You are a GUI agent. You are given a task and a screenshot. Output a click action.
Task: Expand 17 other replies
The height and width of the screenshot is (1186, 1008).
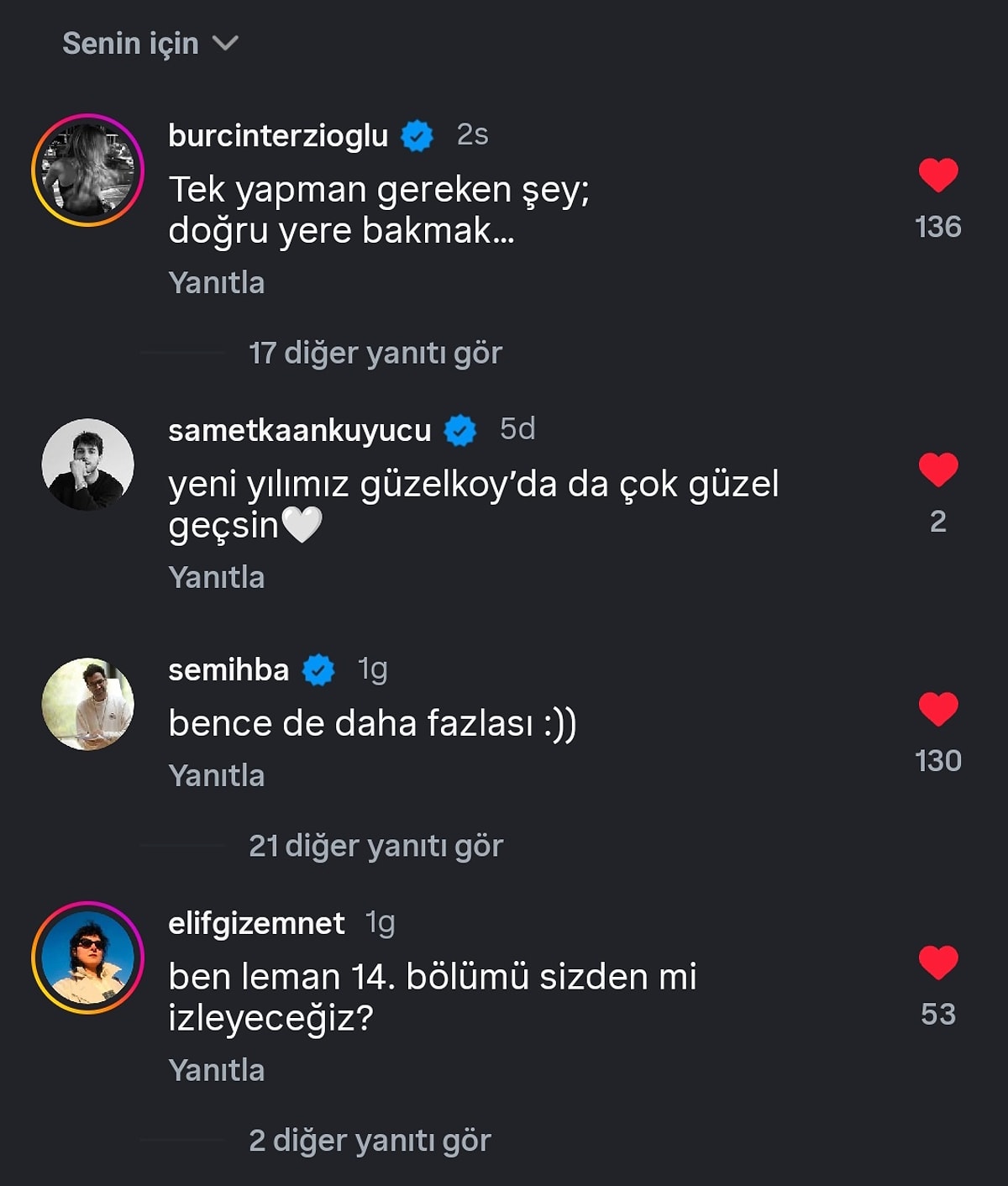click(375, 354)
